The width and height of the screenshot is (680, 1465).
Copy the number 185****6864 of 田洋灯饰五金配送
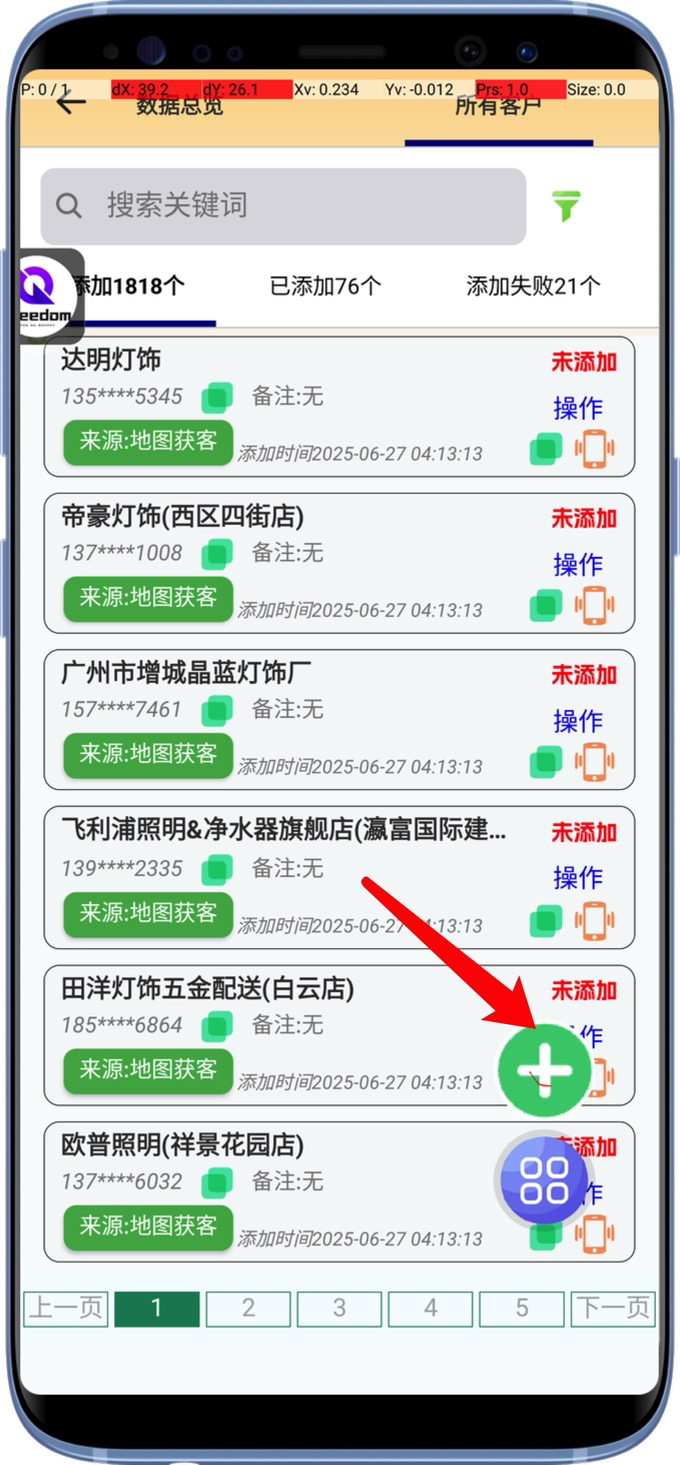(x=217, y=1025)
